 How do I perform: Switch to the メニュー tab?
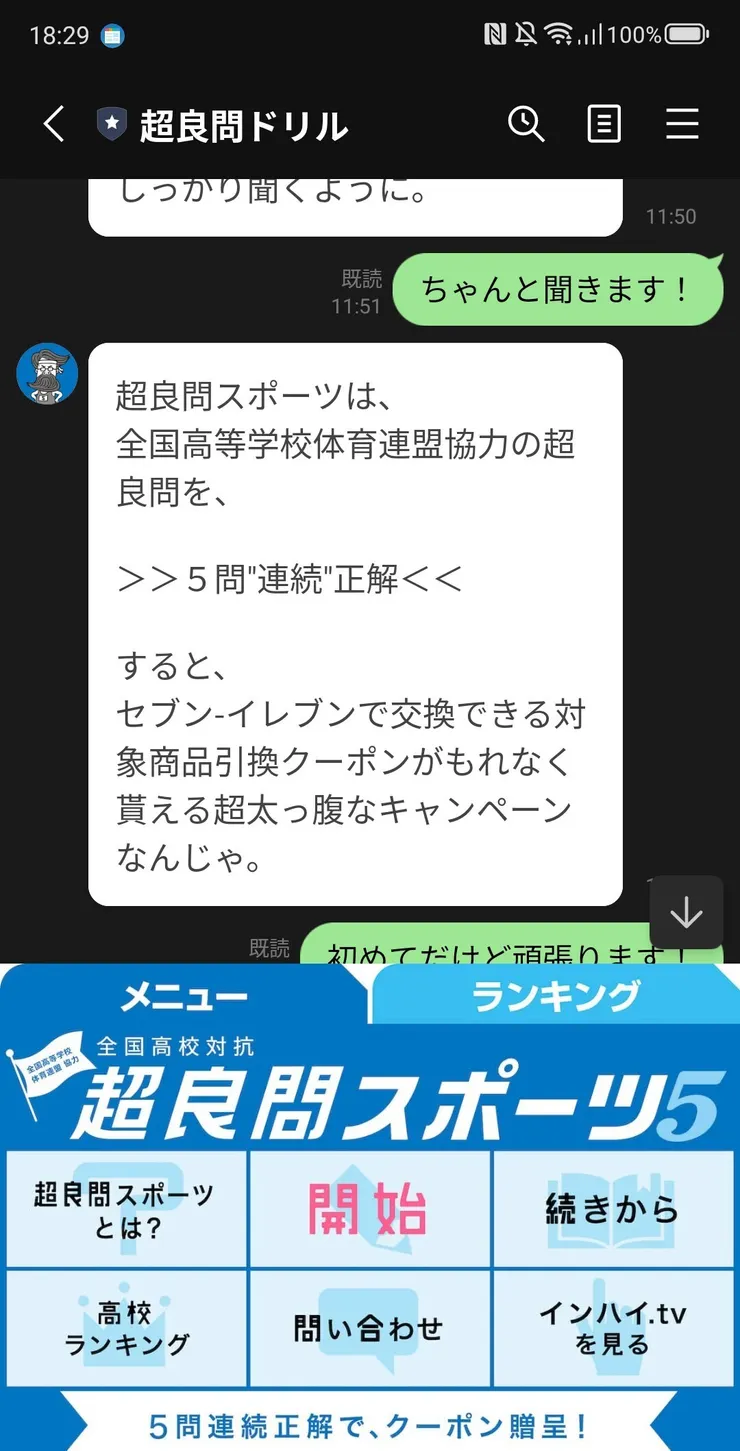185,996
